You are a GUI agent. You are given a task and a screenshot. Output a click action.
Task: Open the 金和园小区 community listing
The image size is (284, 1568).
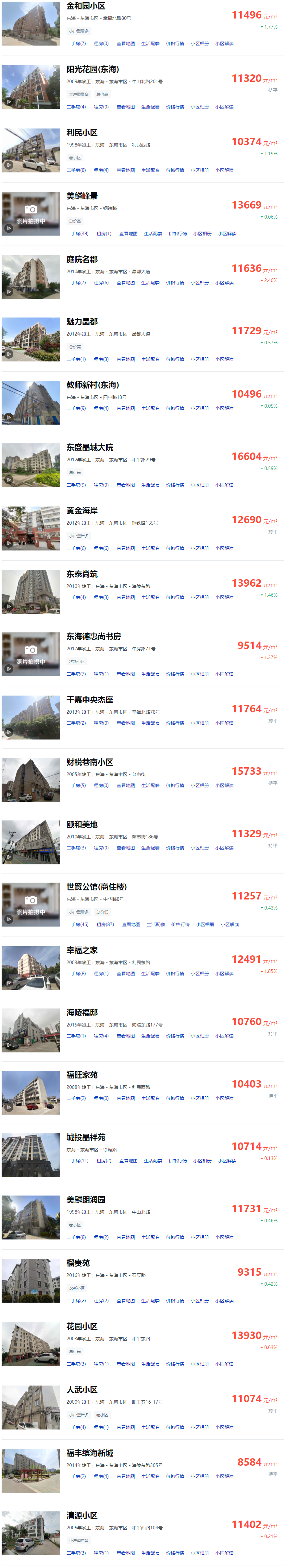point(86,6)
